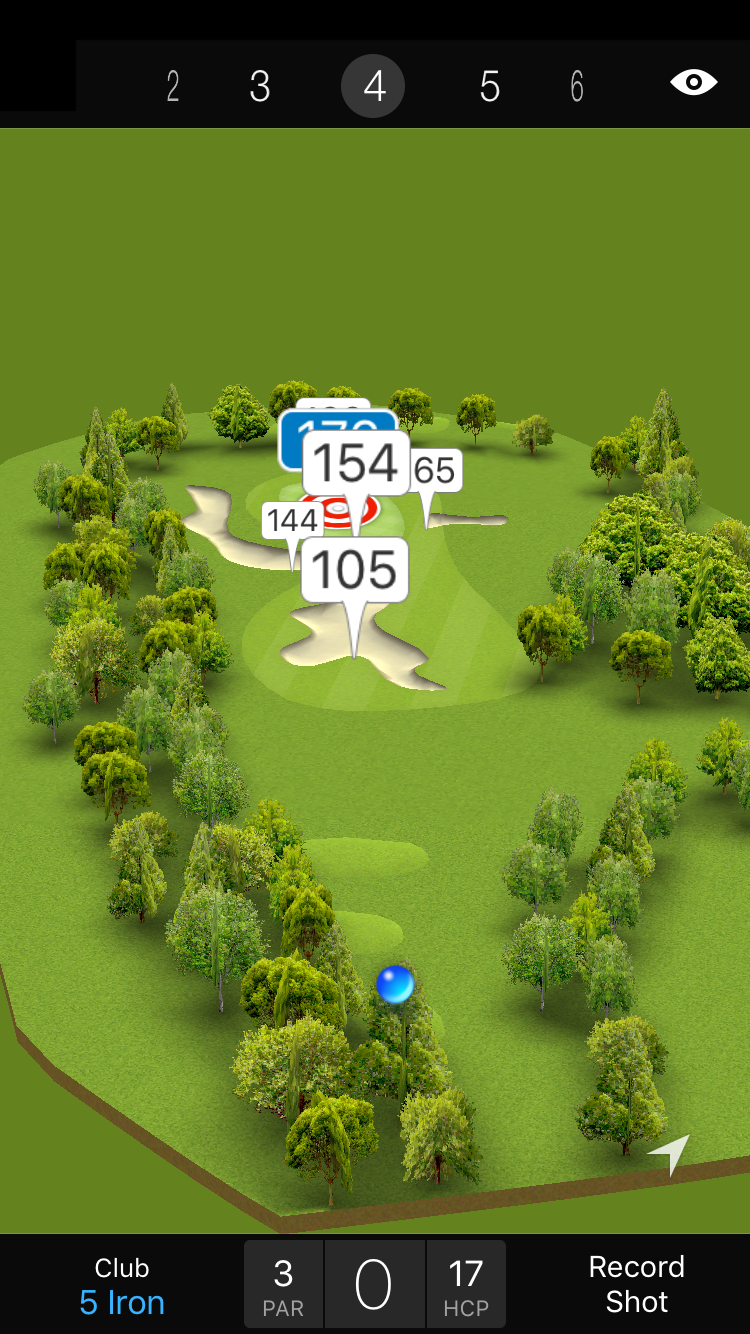This screenshot has height=1334, width=750.
Task: Select the 144 distance marker
Action: (291, 521)
